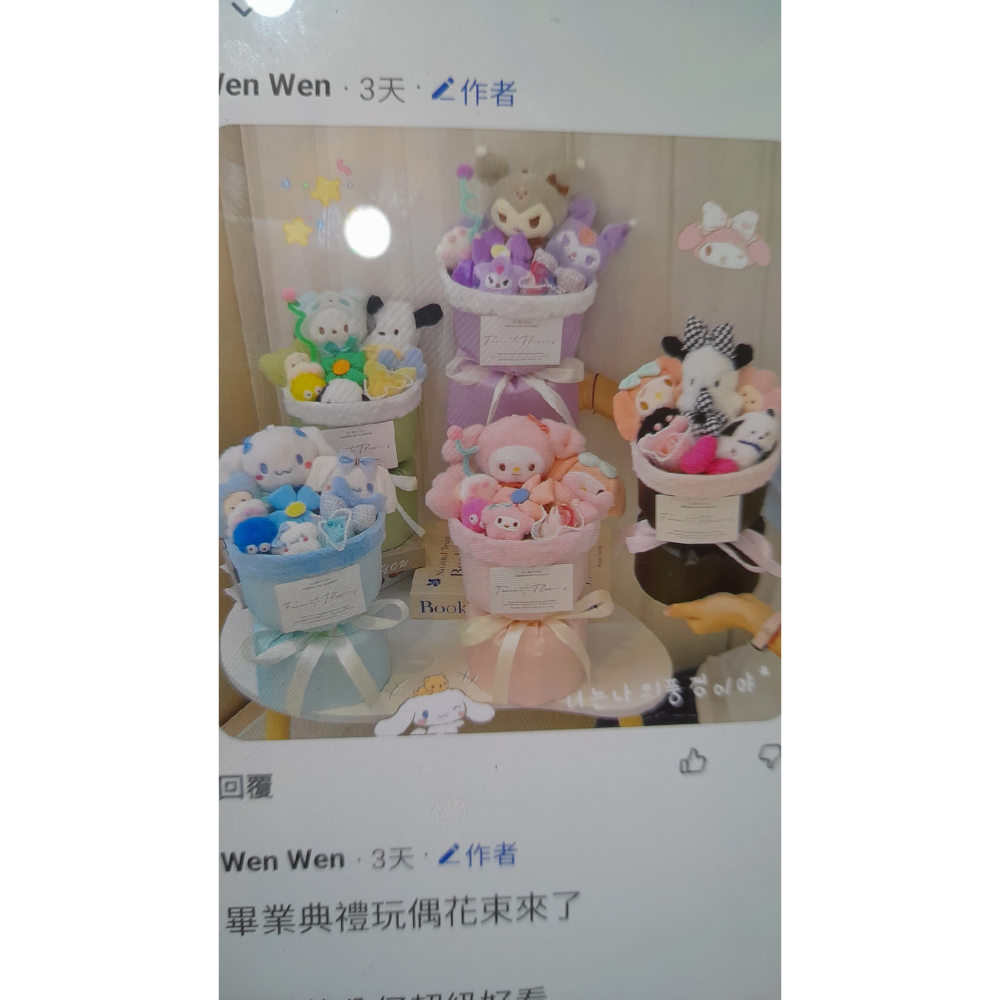Viewport: 1000px width, 1000px height.
Task: Tap 回覆 to reply to the photo comment
Action: 246,787
